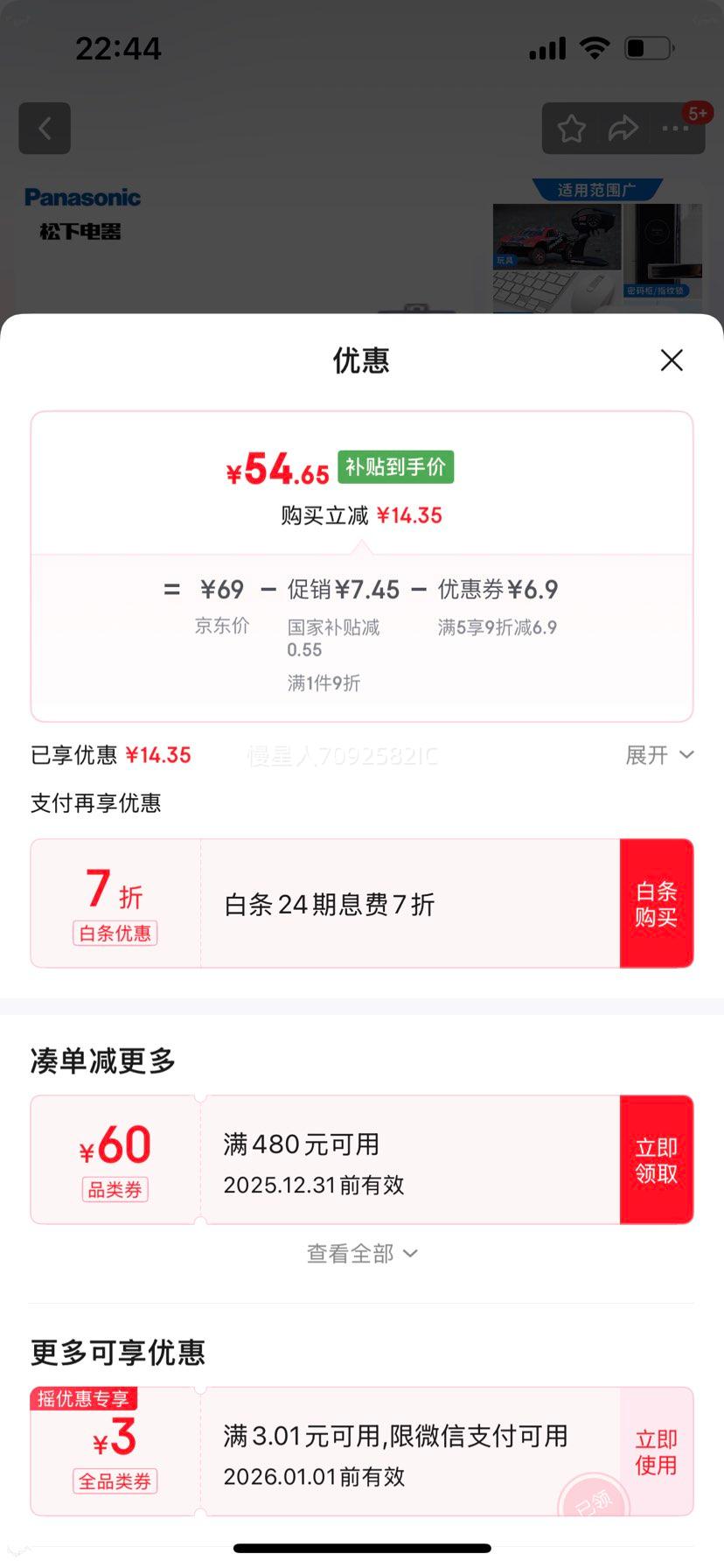This screenshot has width=724, height=1568.
Task: Tap the Panasonic brand logo
Action: tap(81, 198)
